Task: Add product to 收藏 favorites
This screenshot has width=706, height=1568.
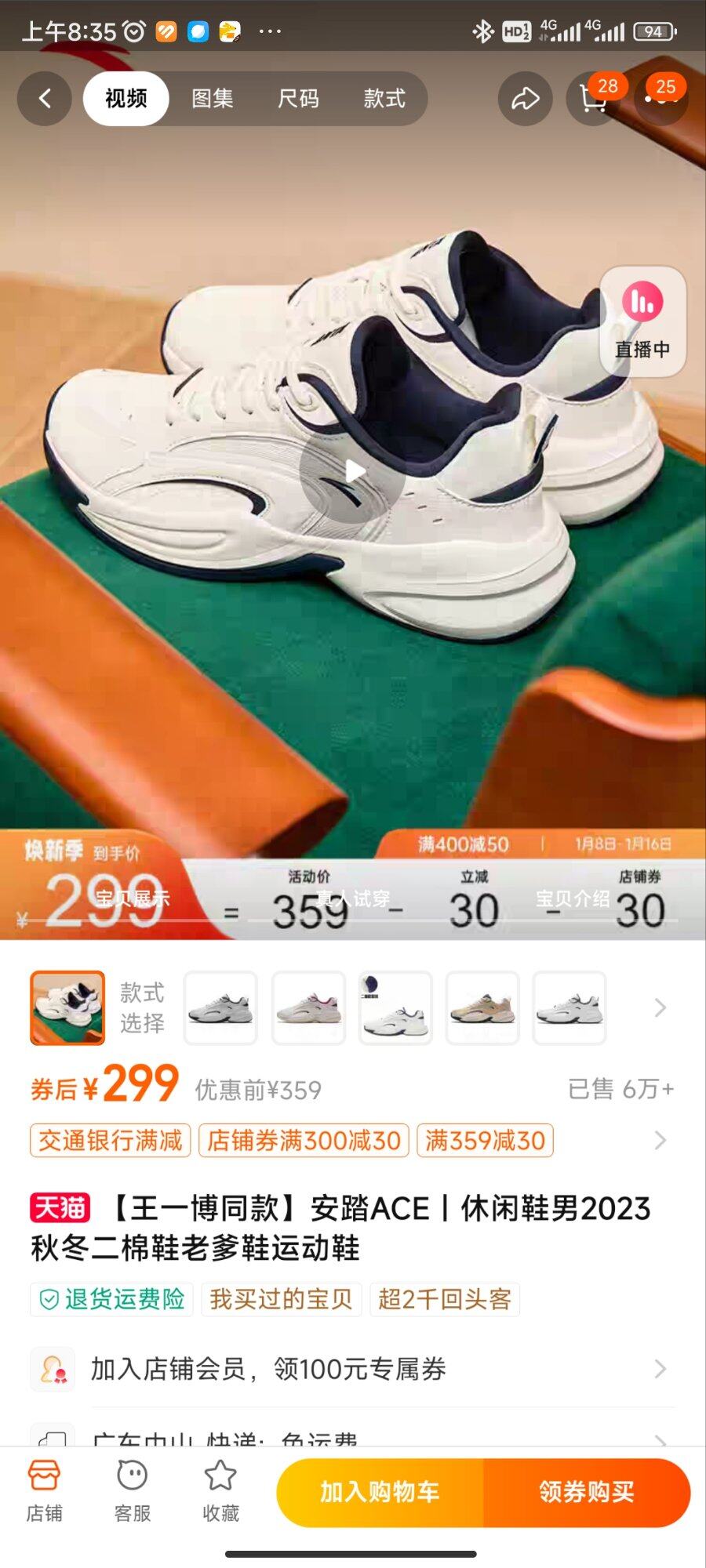Action: 220,1491
